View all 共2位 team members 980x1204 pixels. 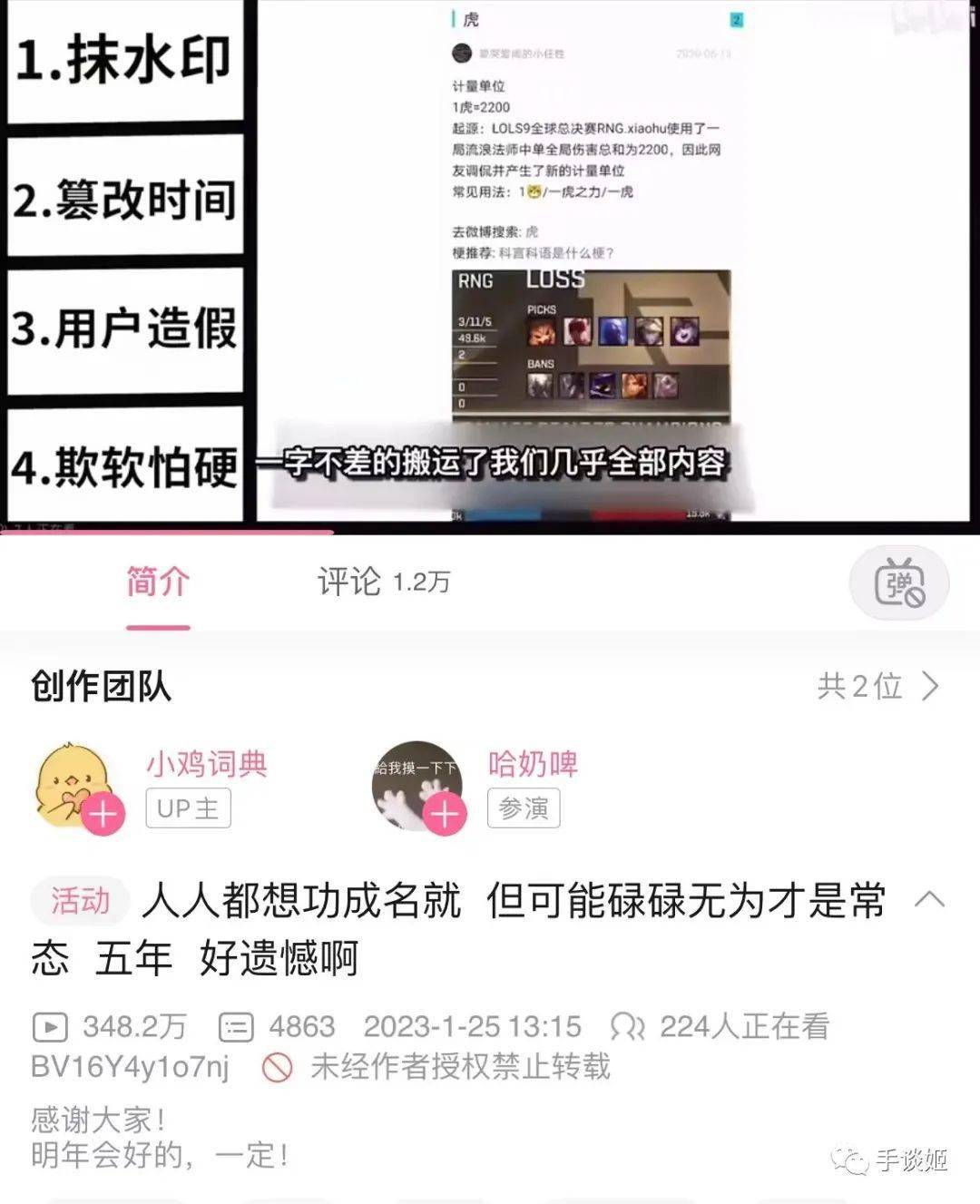(877, 687)
